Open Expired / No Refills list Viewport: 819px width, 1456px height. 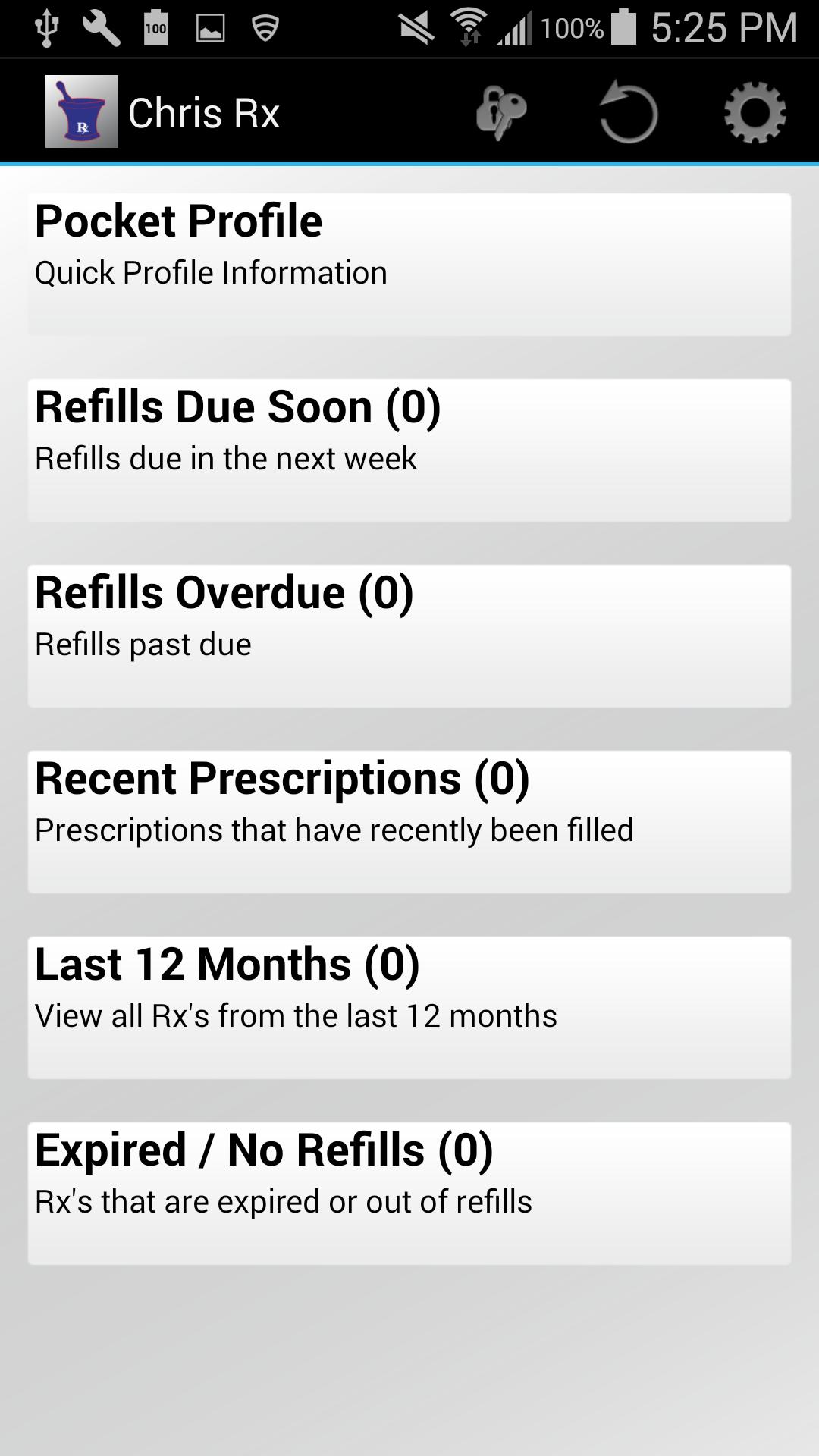tap(409, 1193)
